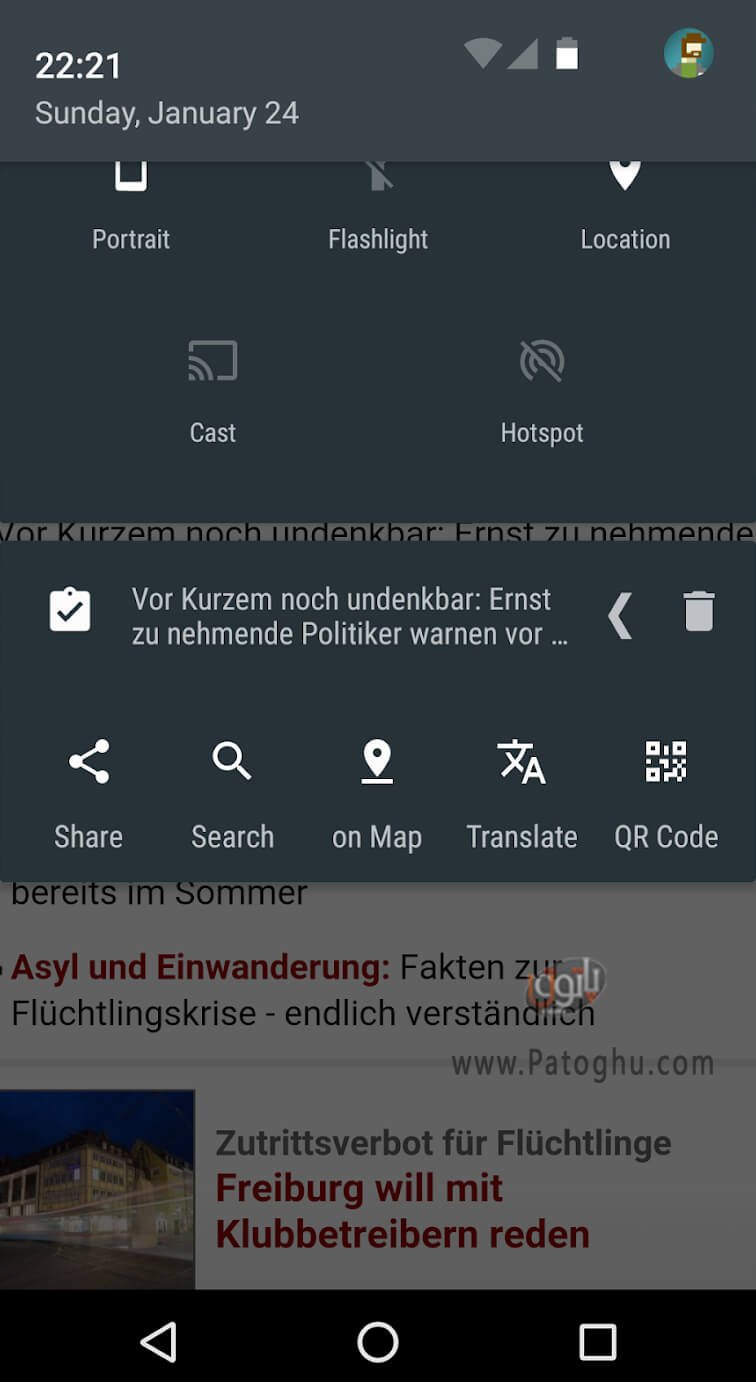
Task: Open the user profile avatar
Action: click(689, 53)
